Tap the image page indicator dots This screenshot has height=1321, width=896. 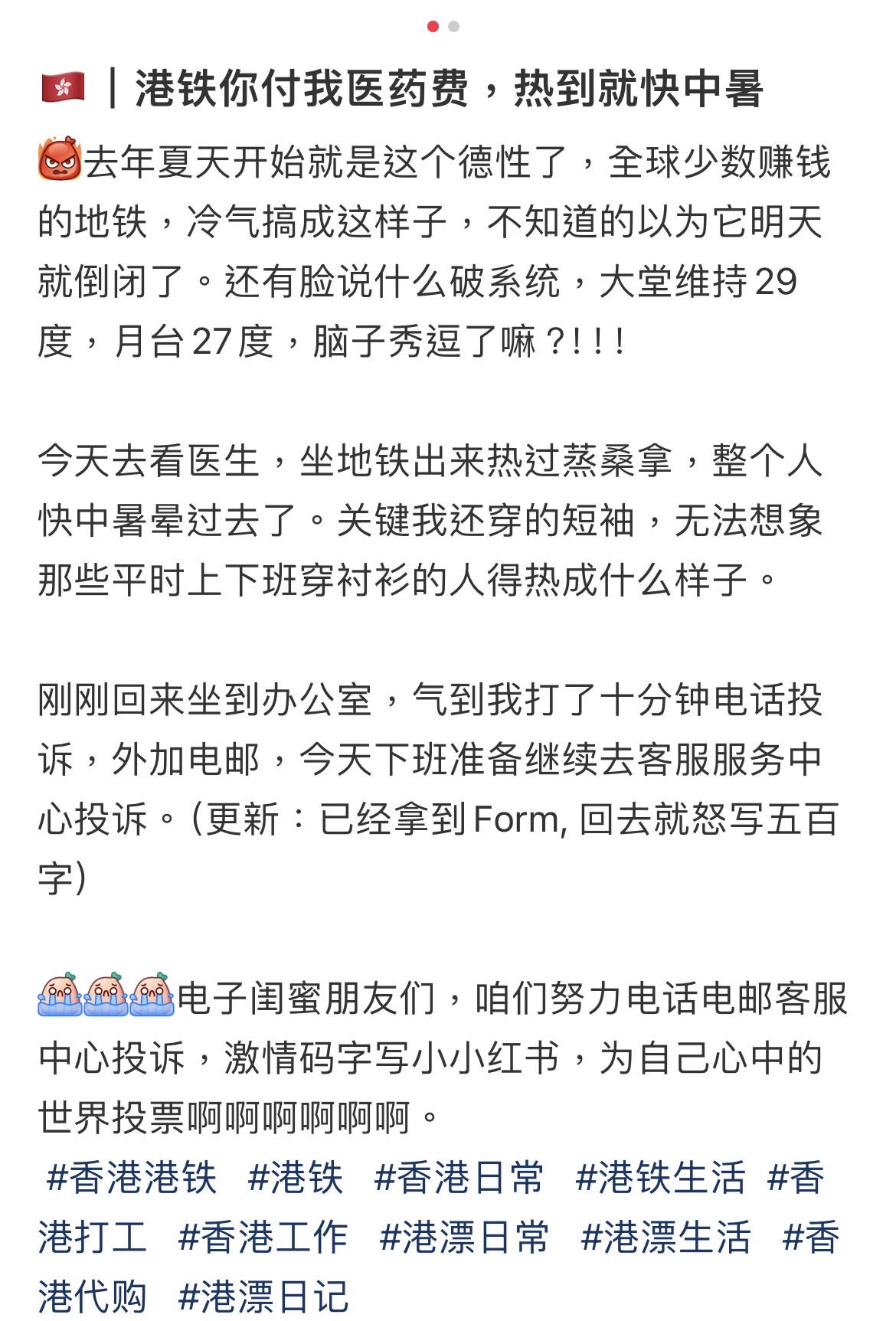[x=443, y=27]
